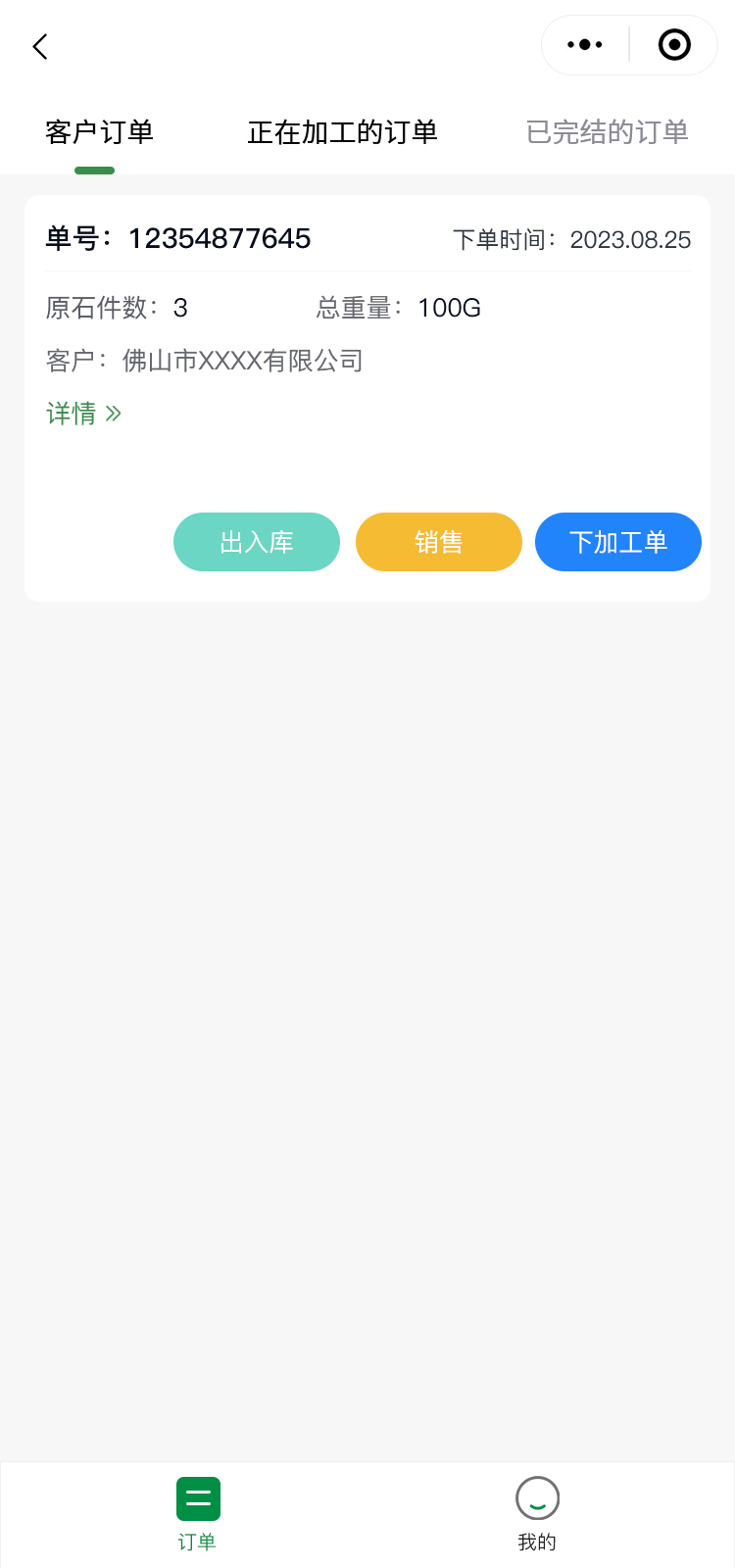Go back using the top-left arrow
The width and height of the screenshot is (735, 1568).
click(40, 46)
